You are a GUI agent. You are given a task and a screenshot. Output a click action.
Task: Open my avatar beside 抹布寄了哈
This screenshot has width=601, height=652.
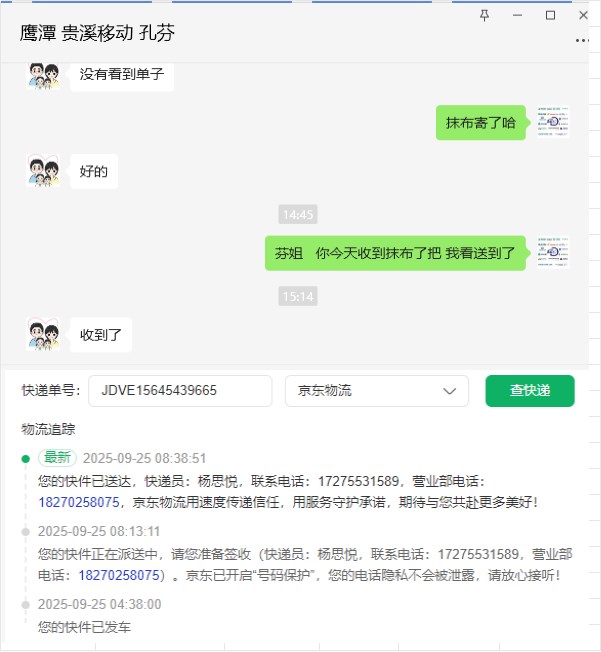coord(553,123)
